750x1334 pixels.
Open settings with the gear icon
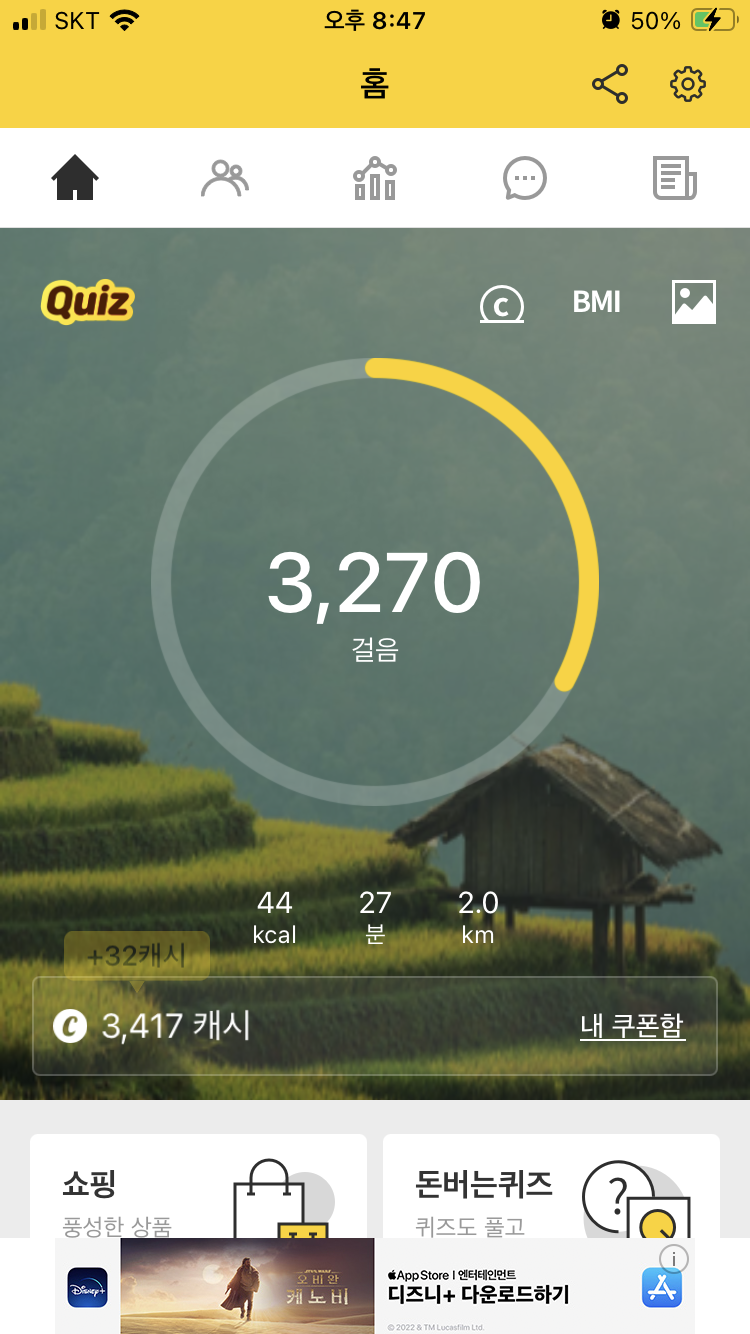[688, 84]
